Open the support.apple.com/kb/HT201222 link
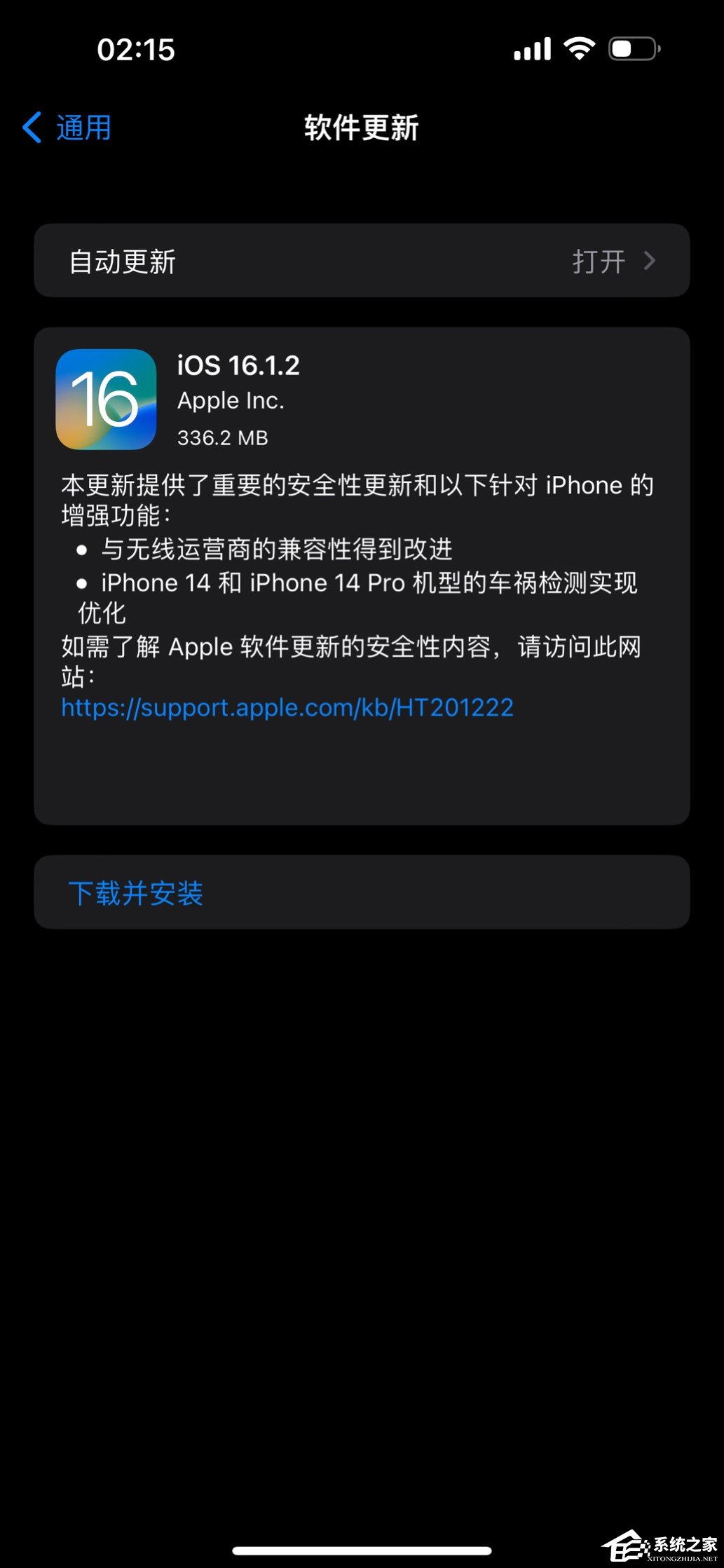Screen dimensions: 724x1568 coord(287,708)
